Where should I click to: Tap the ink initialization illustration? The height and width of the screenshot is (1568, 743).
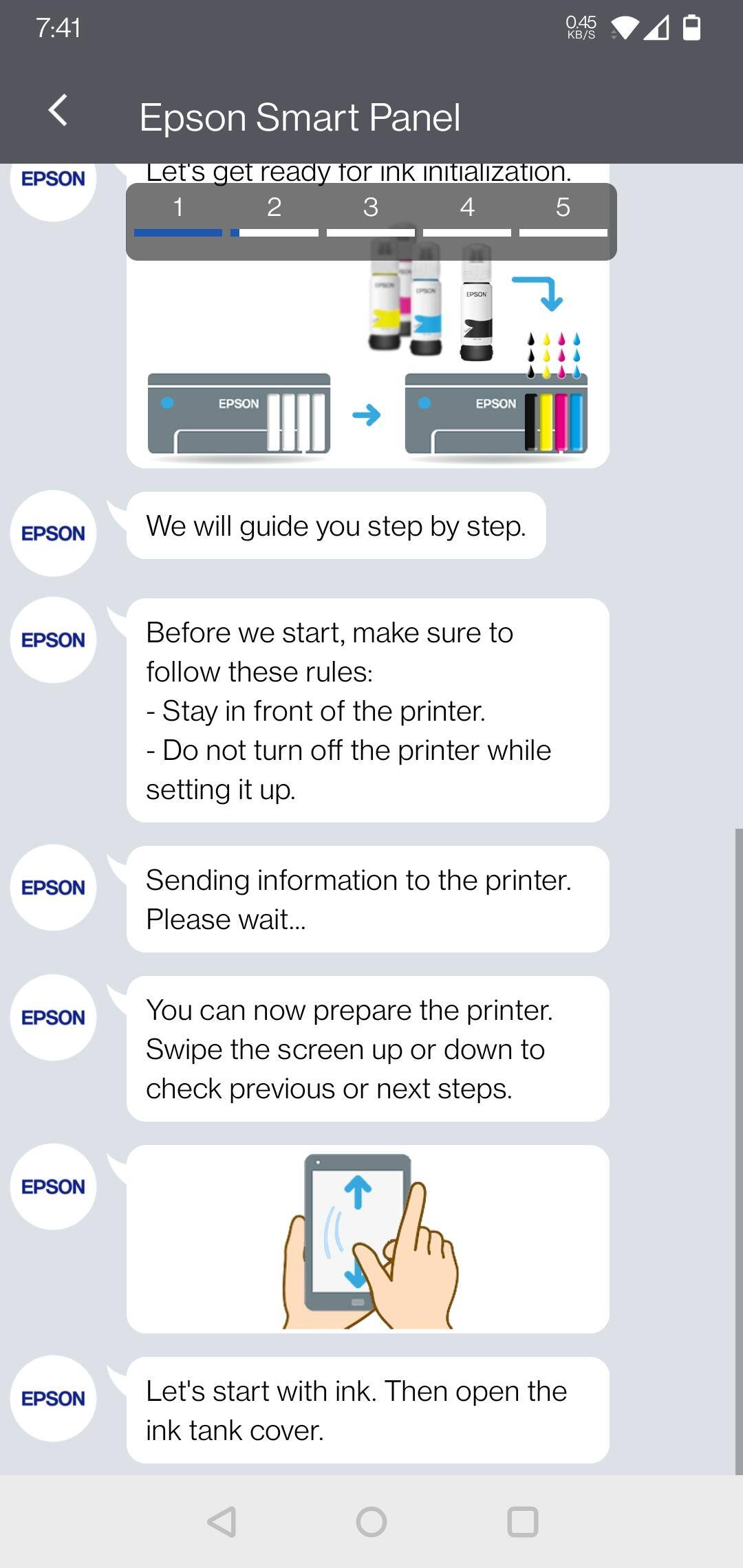(368, 358)
